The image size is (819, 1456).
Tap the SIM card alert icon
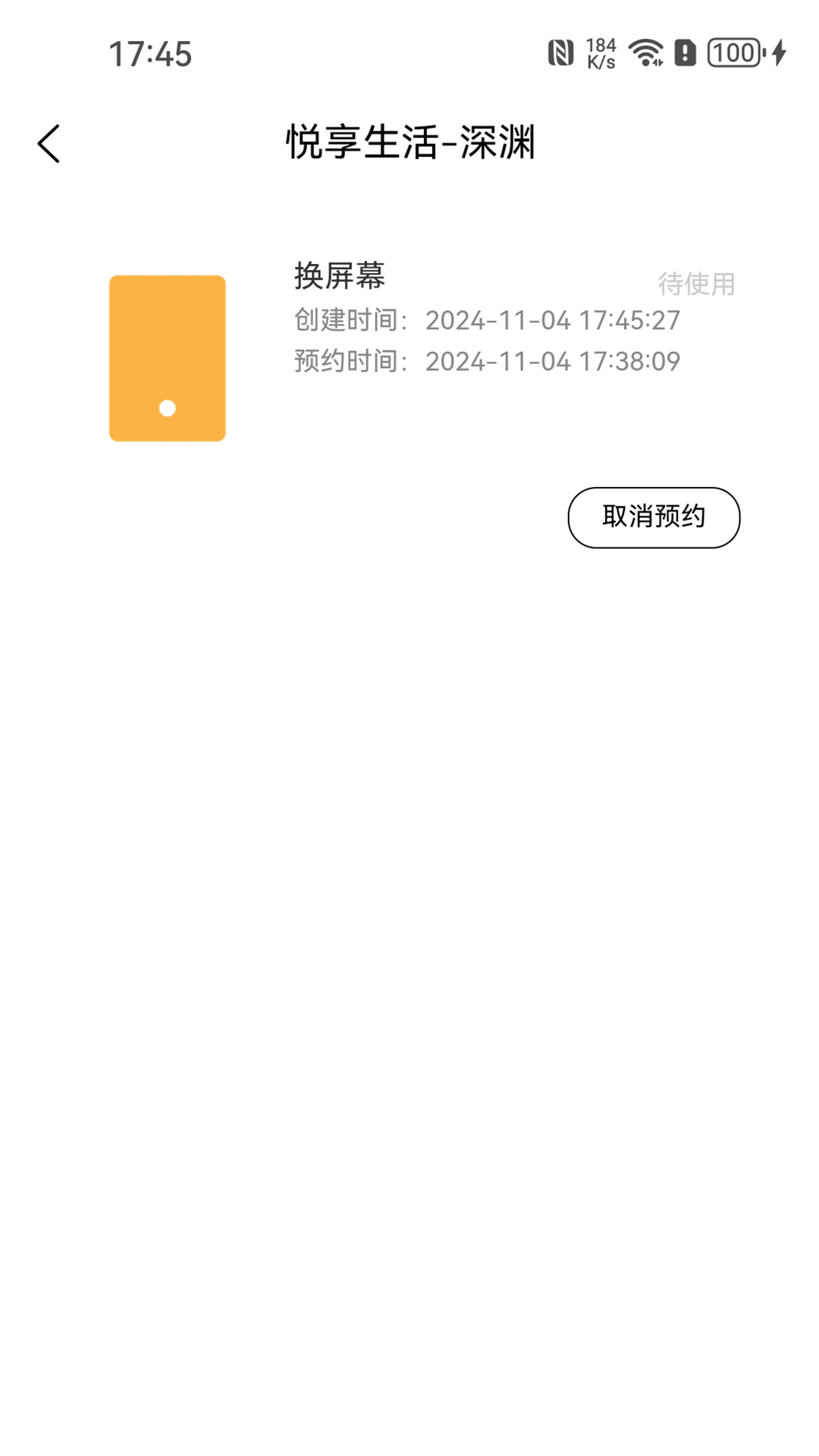point(683,53)
